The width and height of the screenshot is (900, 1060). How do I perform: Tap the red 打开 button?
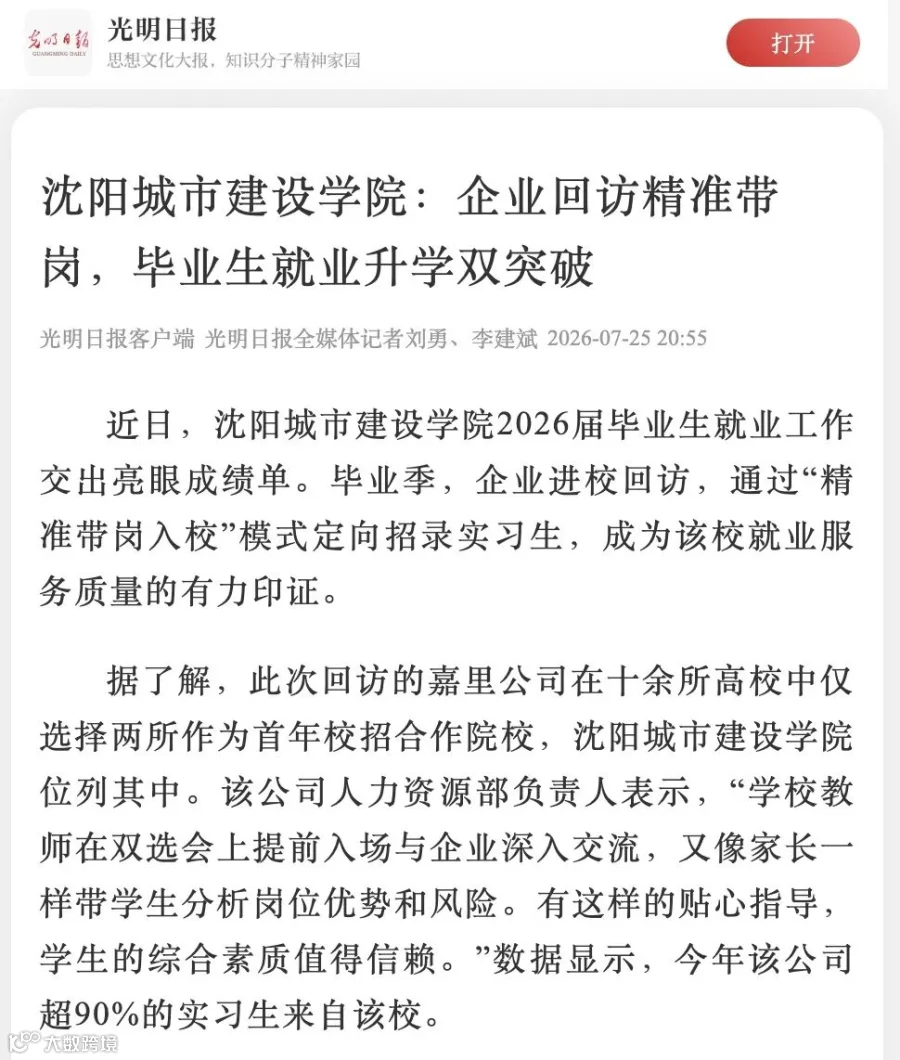(x=792, y=43)
